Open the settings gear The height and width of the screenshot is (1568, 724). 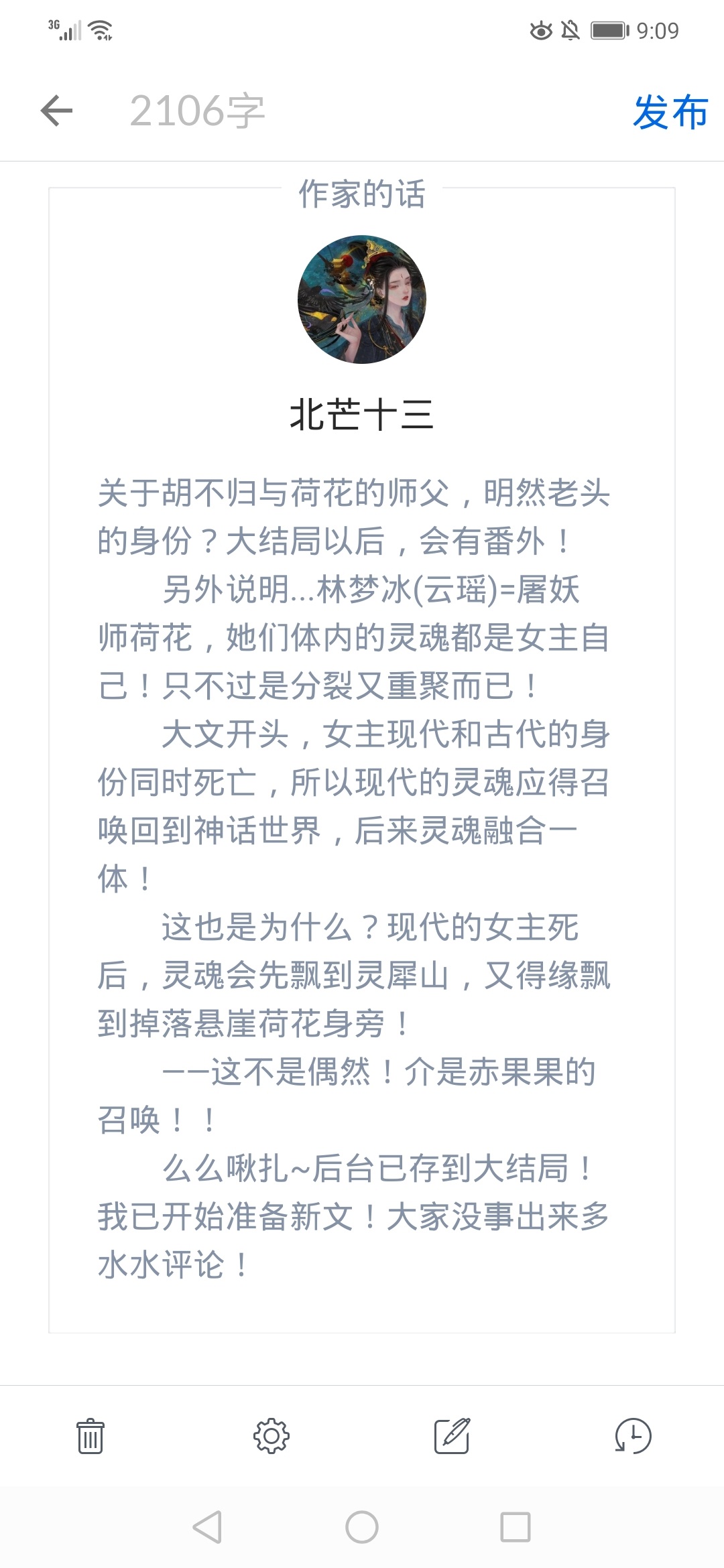click(271, 1436)
